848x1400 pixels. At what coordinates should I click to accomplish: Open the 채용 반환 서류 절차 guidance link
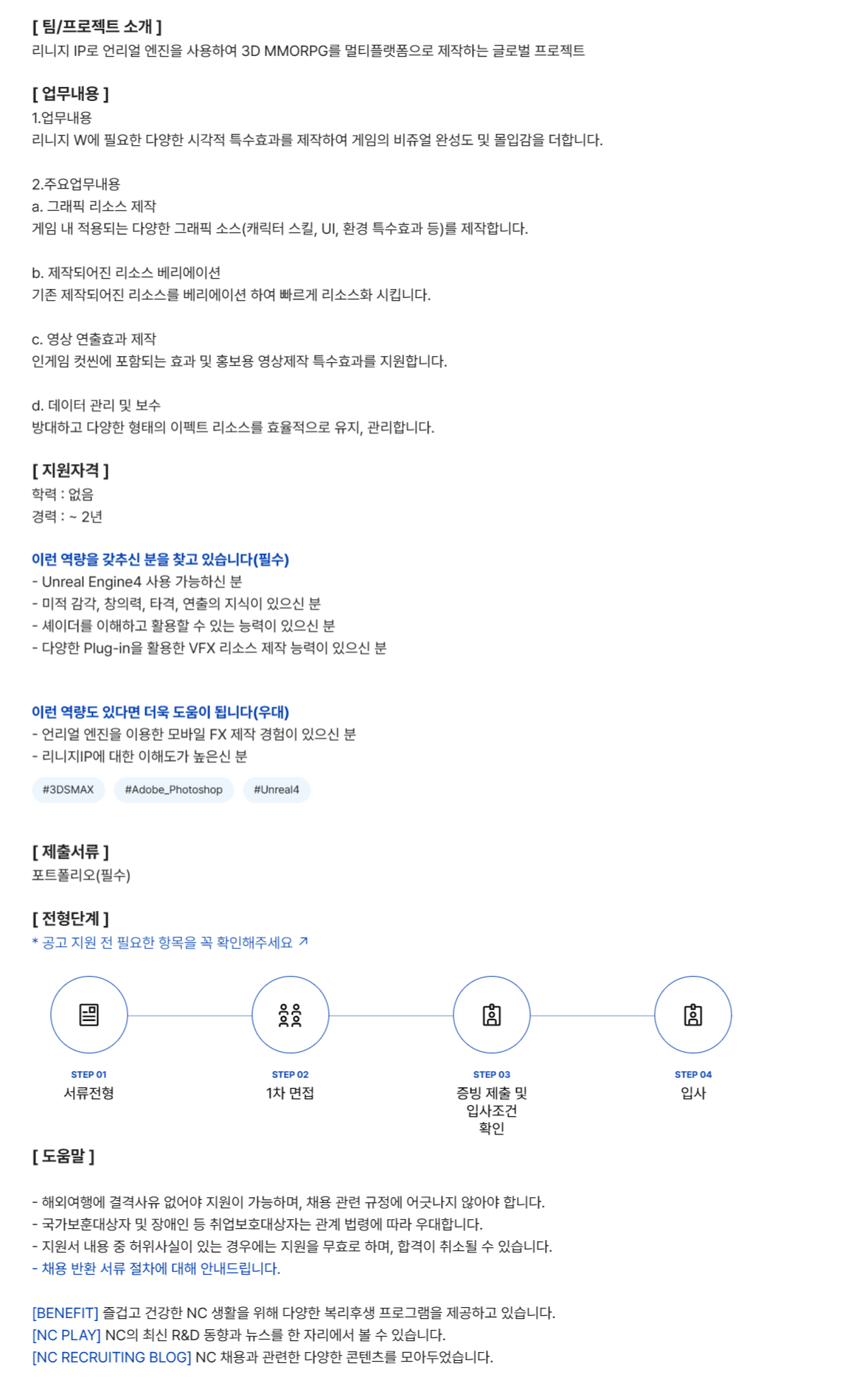click(156, 1268)
